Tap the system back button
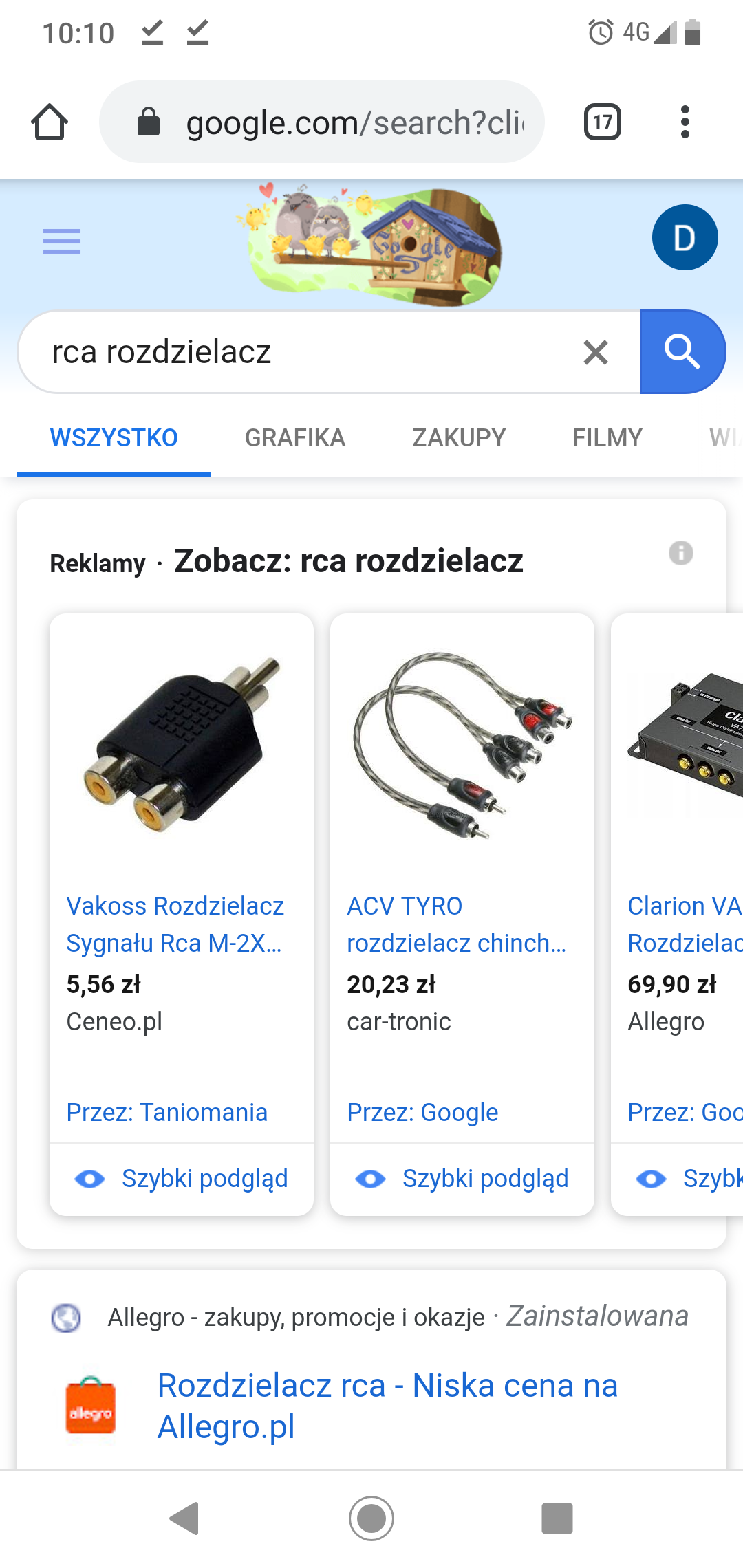 coord(184,1518)
